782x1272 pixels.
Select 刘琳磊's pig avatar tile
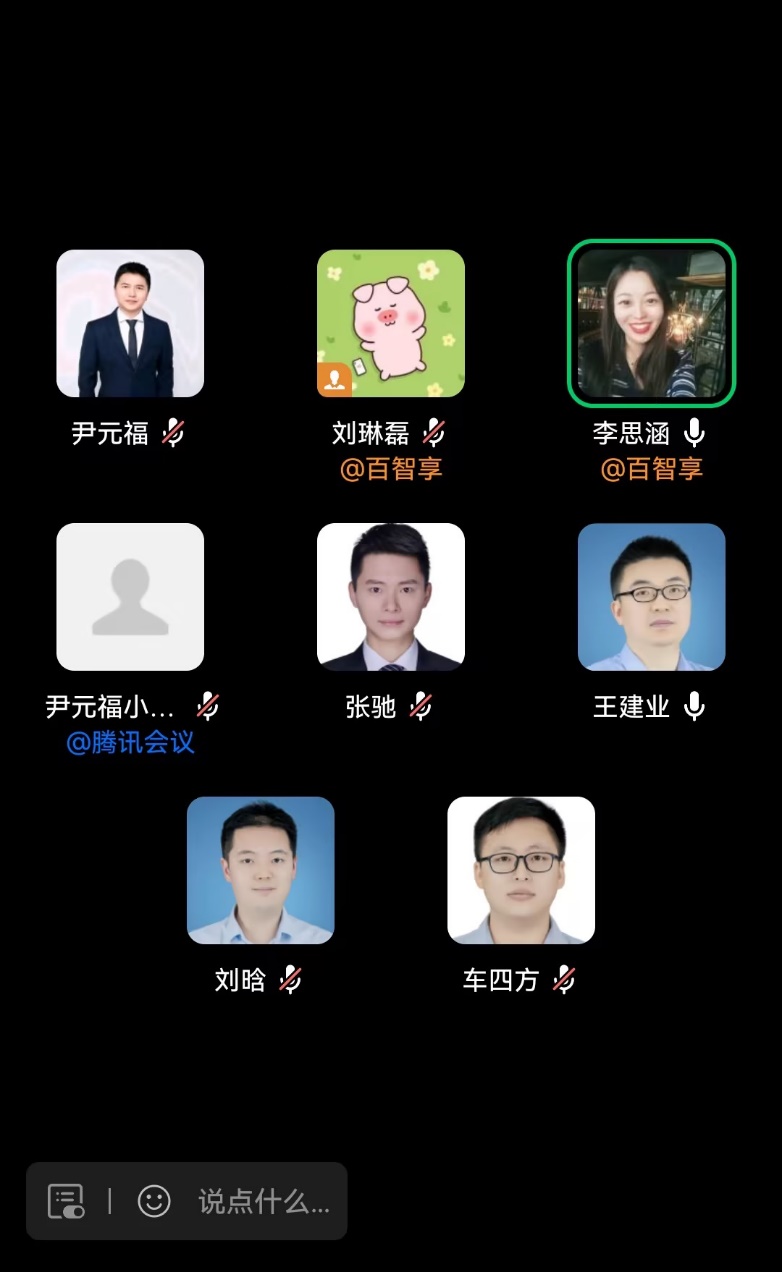(391, 323)
